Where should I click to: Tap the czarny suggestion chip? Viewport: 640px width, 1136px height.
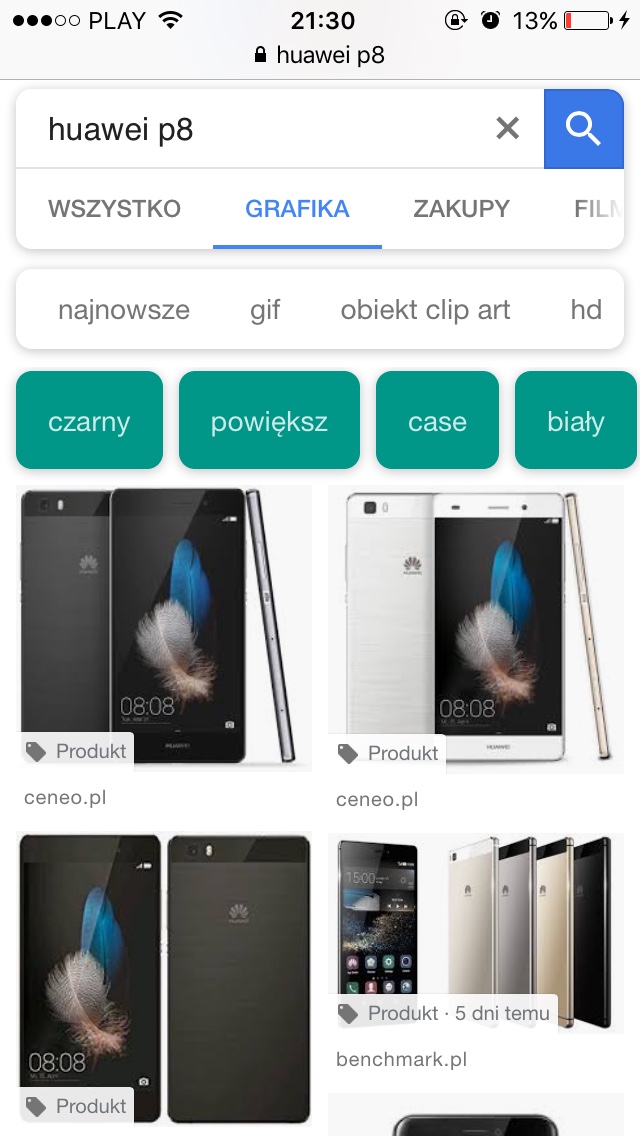[x=89, y=420]
